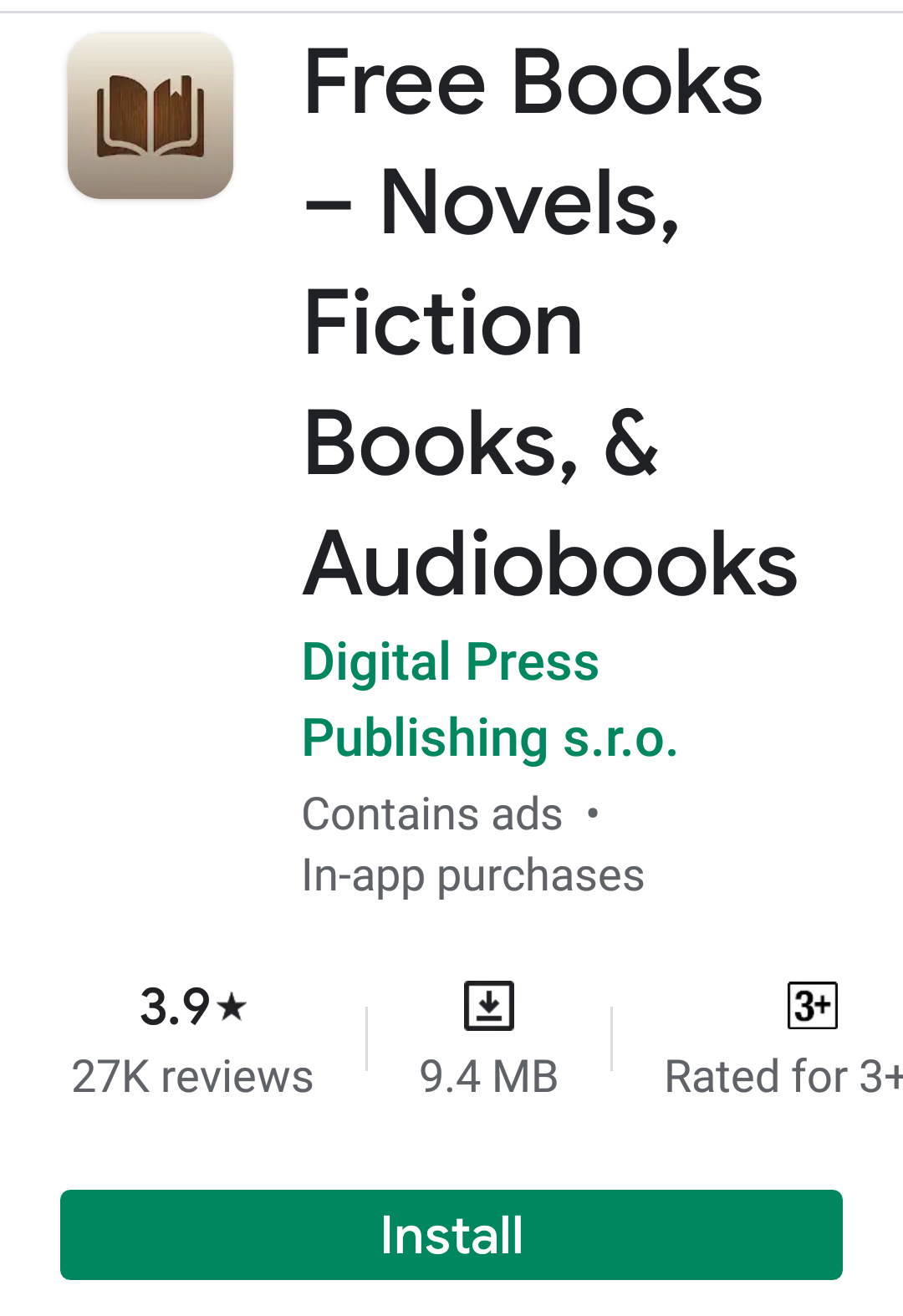Select the age rating square icon
Viewport: 903px width, 1316px height.
(x=811, y=1003)
